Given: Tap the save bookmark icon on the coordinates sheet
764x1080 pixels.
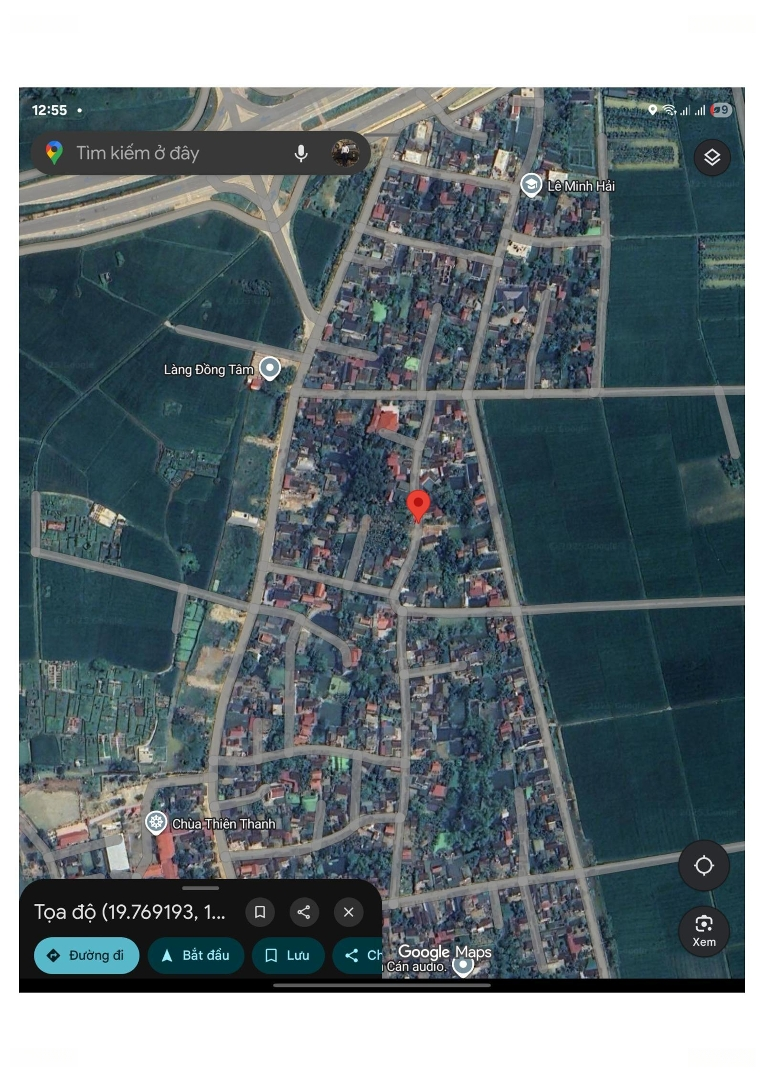Looking at the screenshot, I should (x=260, y=912).
